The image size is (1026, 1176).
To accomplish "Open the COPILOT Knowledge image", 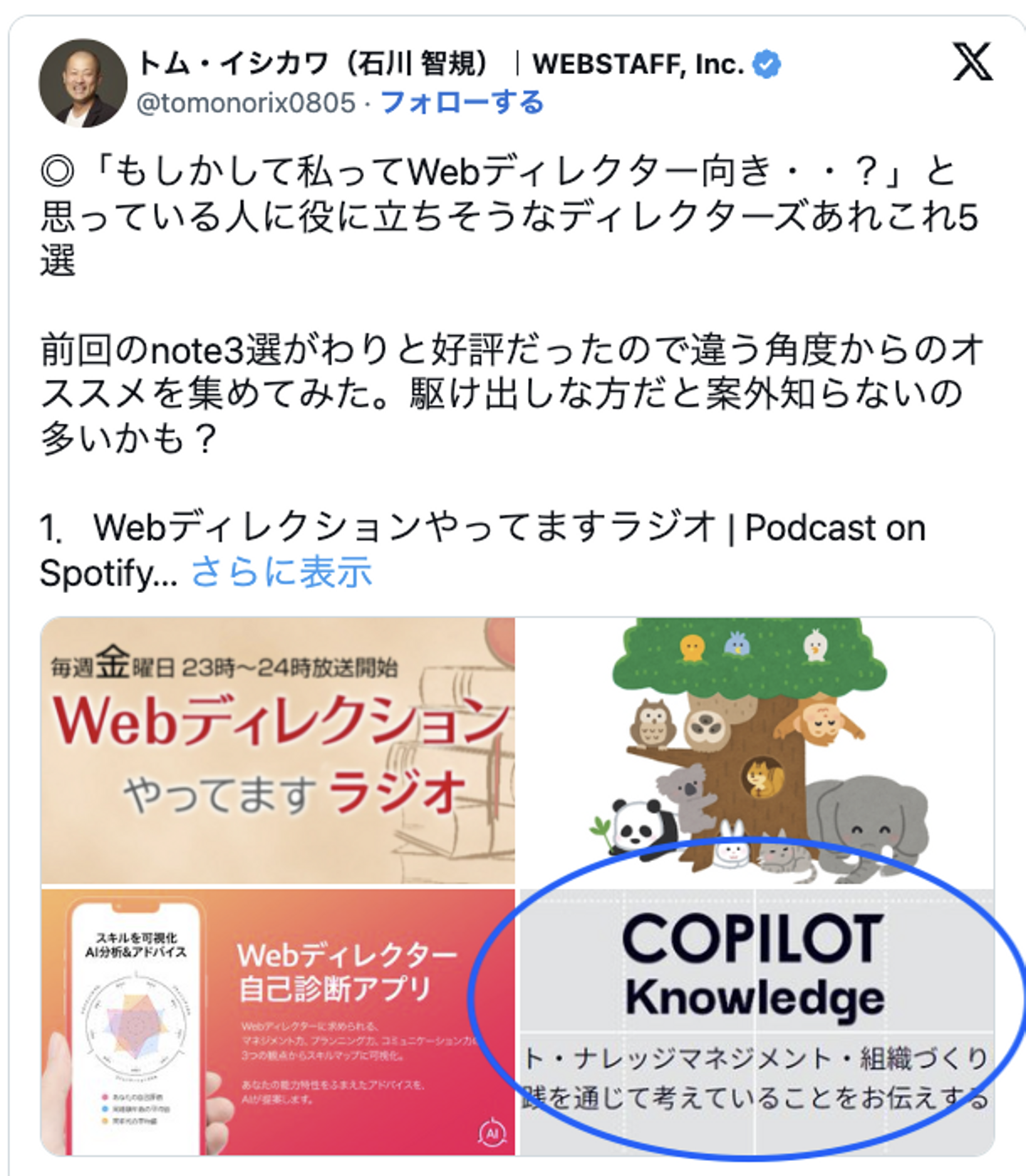I will (x=755, y=1021).
